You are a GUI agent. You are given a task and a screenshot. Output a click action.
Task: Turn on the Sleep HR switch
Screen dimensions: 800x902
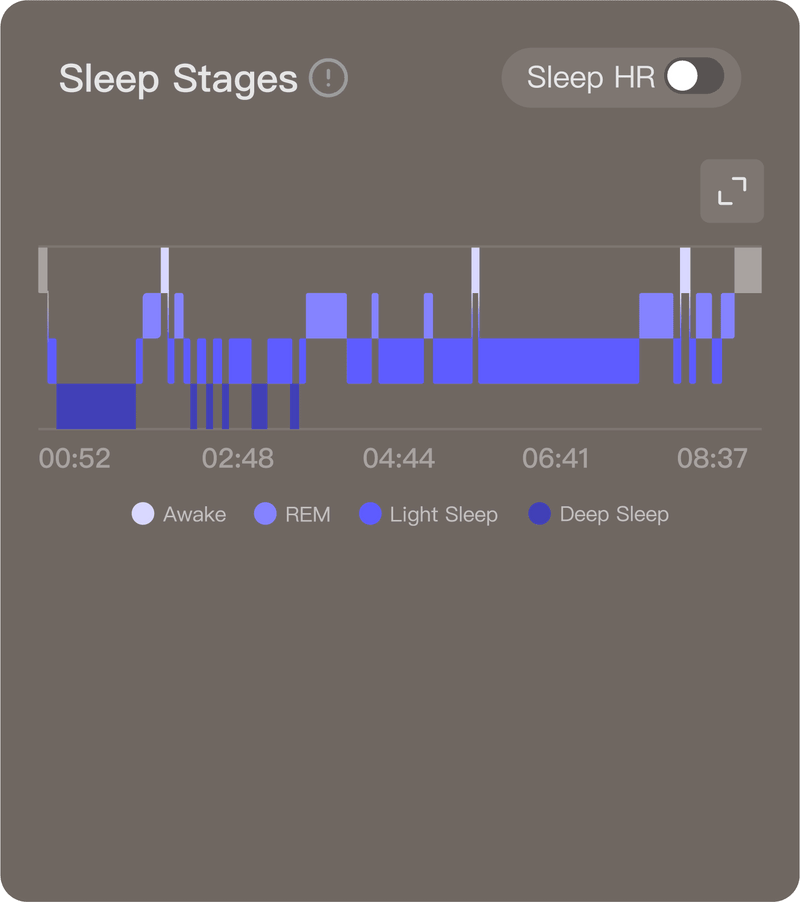pos(694,77)
